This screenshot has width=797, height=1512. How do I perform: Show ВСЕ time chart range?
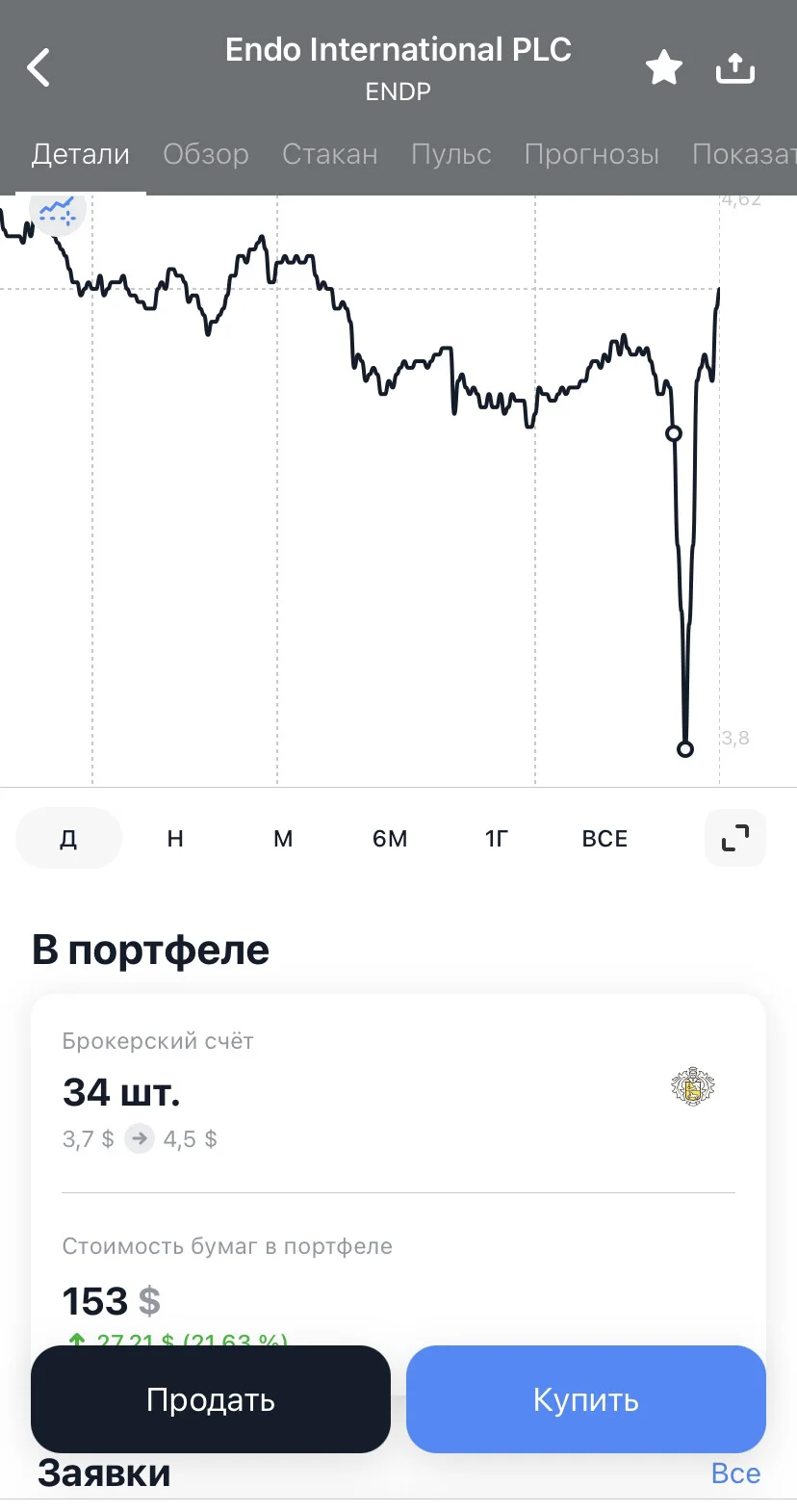[604, 838]
